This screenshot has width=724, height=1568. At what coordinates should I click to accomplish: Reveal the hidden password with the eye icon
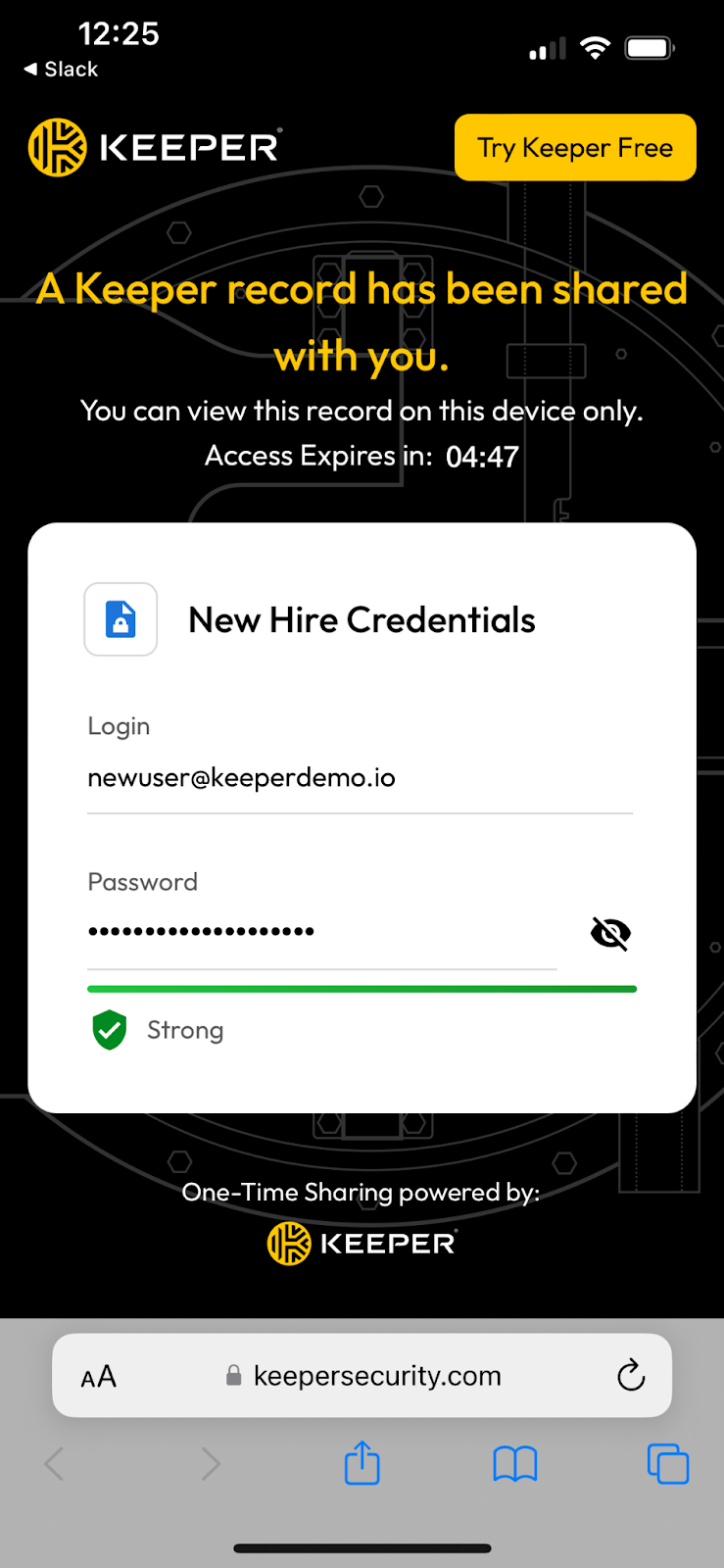coord(610,933)
